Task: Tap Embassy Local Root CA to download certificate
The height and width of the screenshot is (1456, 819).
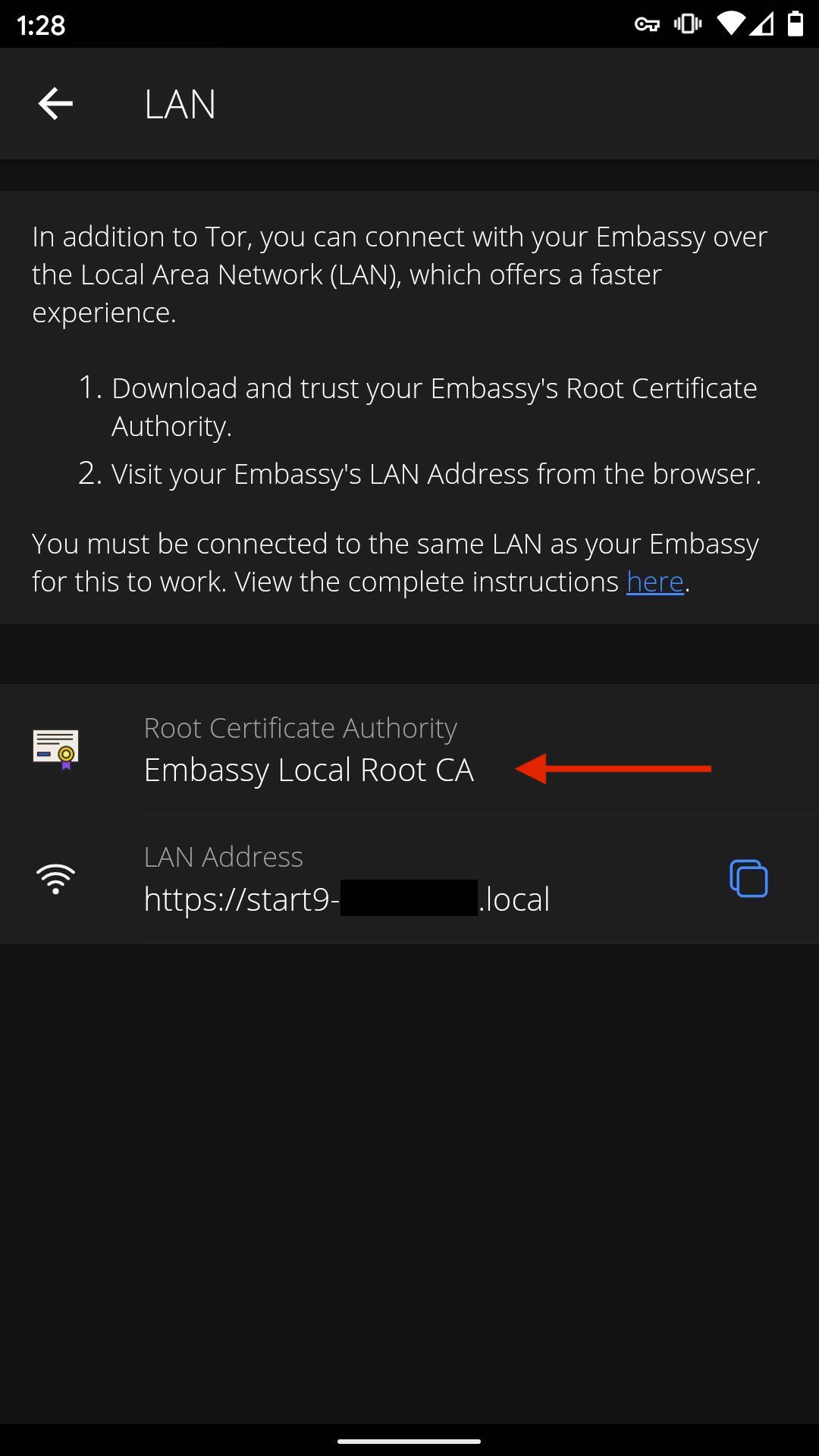Action: (x=309, y=769)
